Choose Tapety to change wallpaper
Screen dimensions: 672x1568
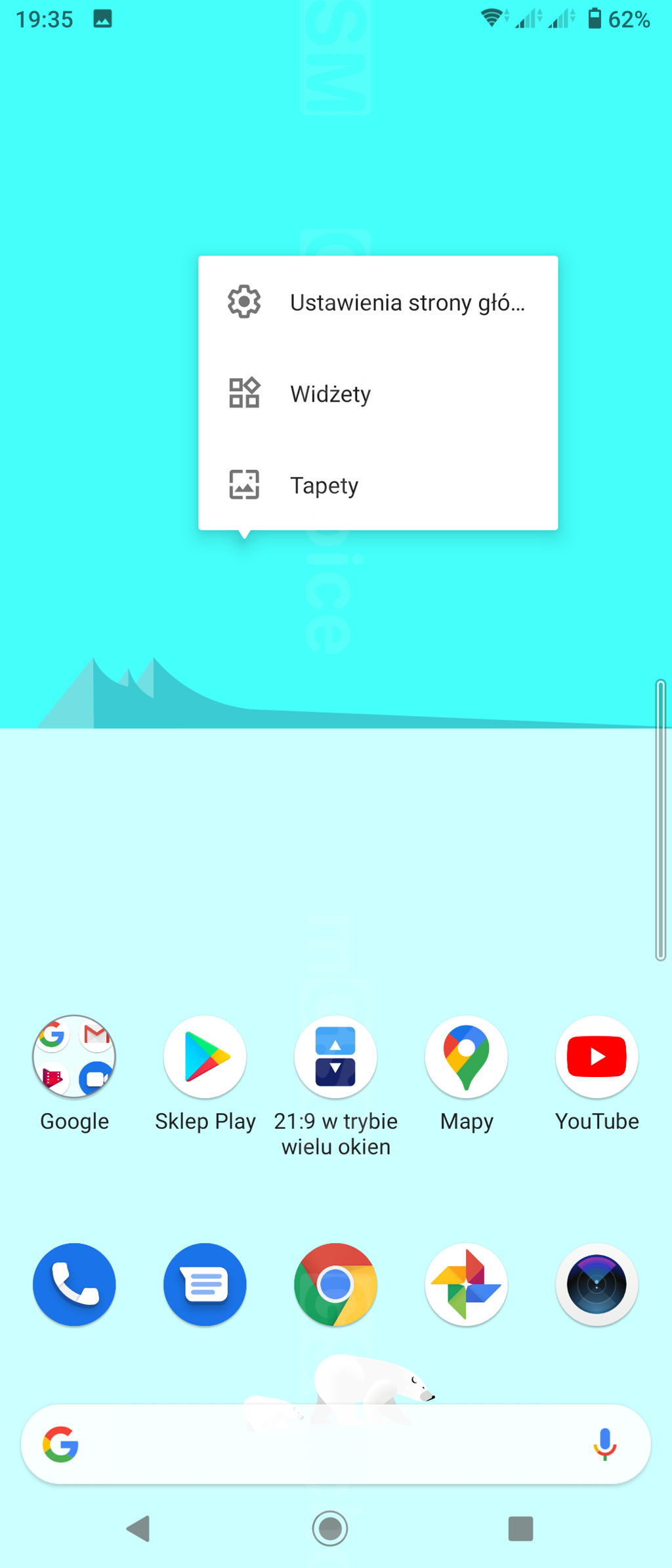pos(377,486)
